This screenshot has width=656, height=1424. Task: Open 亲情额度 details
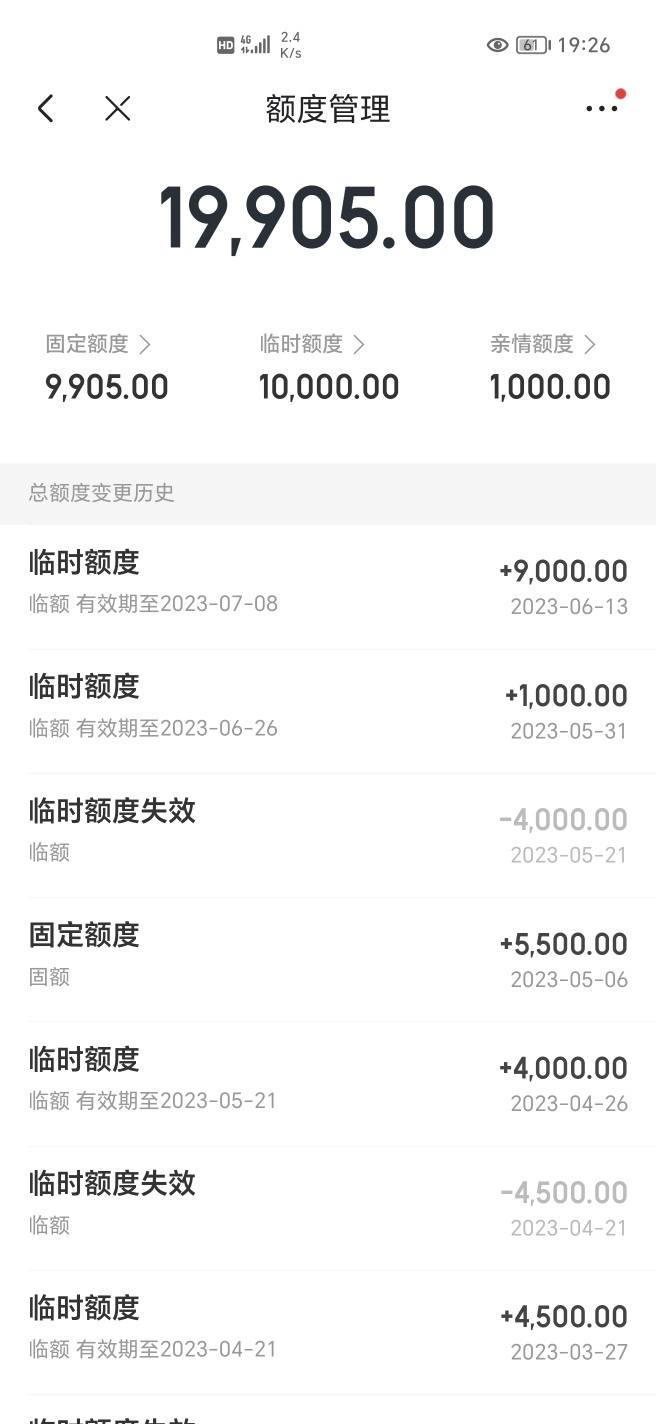point(543,344)
